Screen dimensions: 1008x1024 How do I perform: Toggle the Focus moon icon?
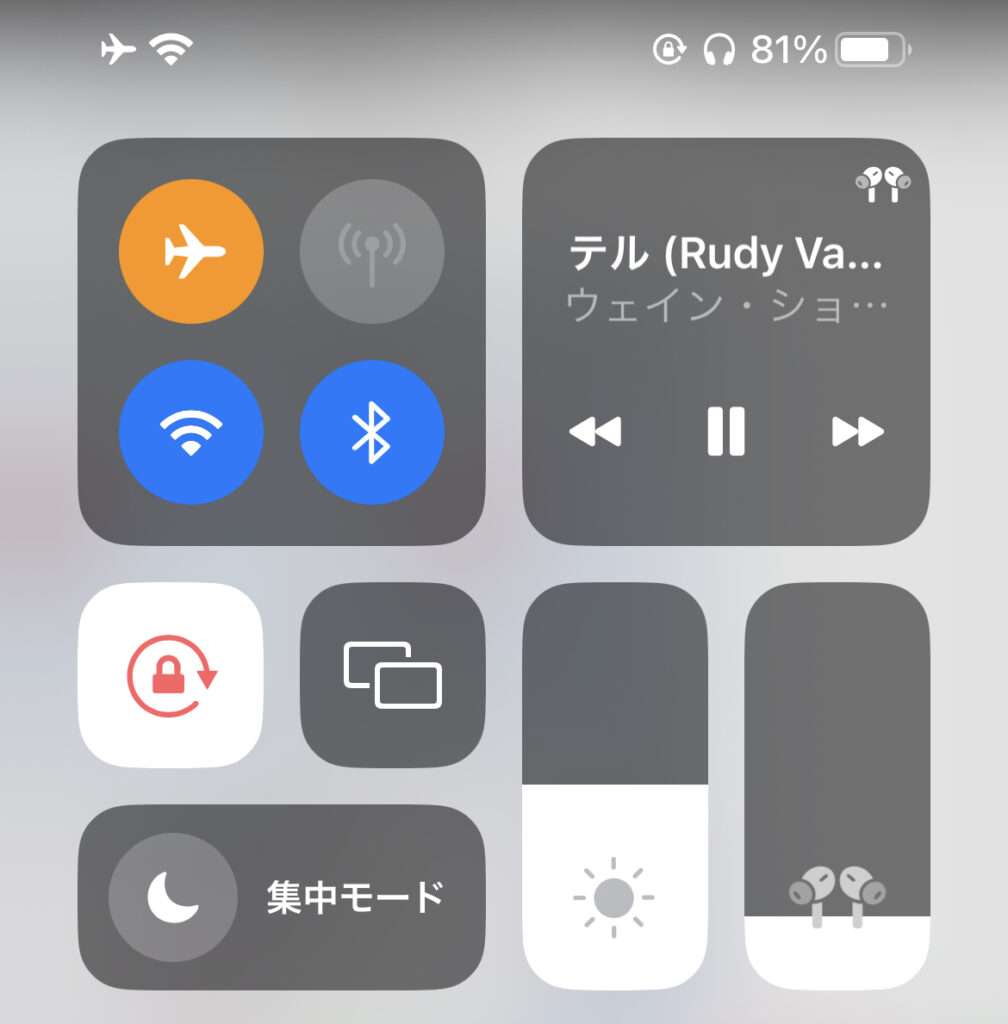pyautogui.click(x=173, y=897)
